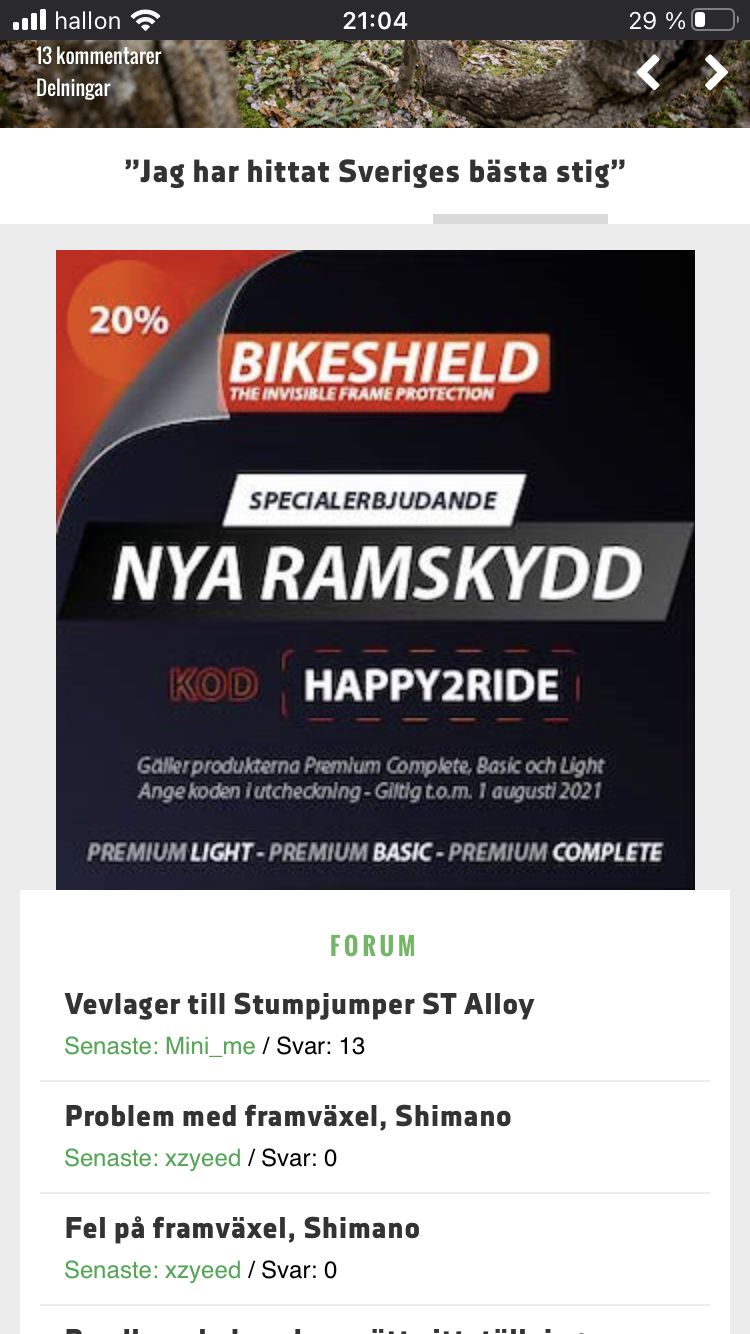Open thread Vevlager till Stumpjumper ST Alloy
750x1334 pixels.
coord(299,1004)
